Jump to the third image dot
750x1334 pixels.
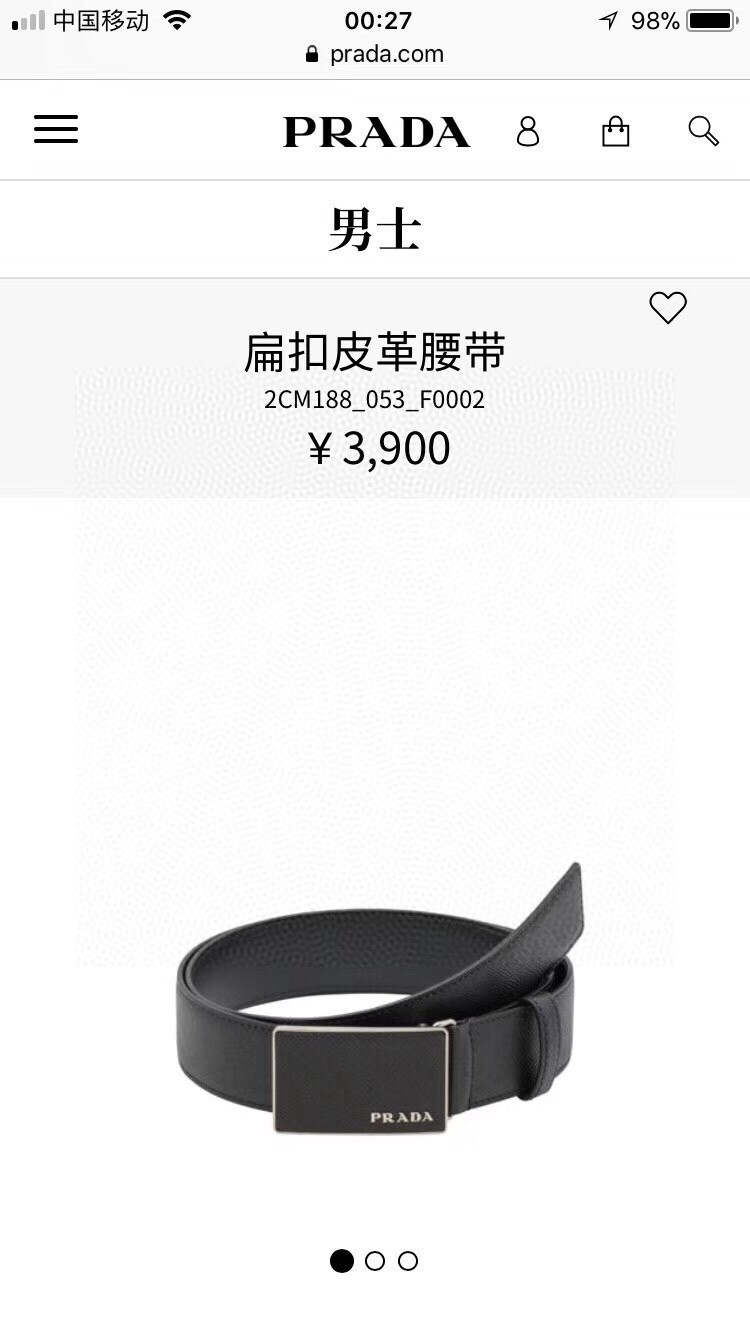point(408,1261)
